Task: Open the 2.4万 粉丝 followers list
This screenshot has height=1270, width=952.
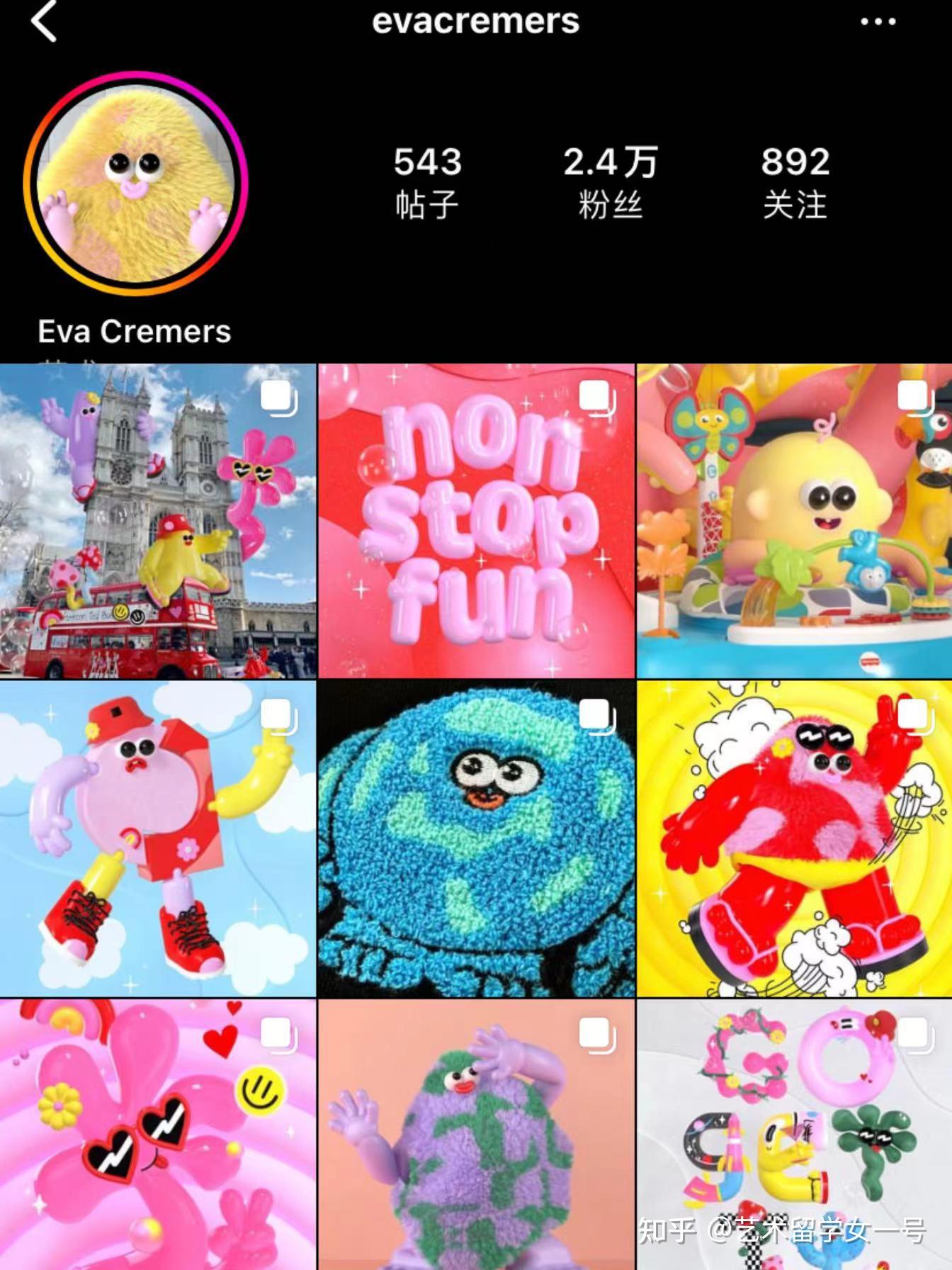Action: pyautogui.click(x=611, y=182)
